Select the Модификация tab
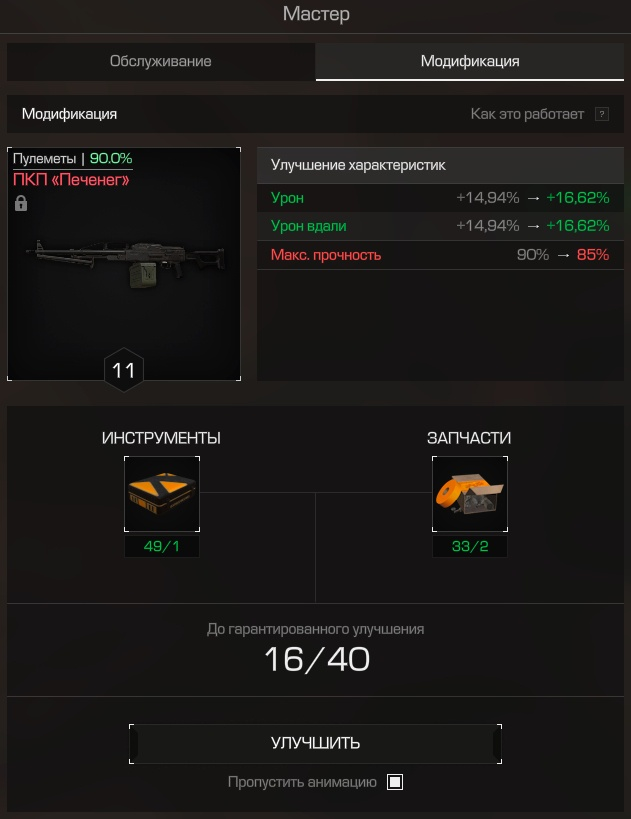Image resolution: width=631 pixels, height=819 pixels. point(469,62)
